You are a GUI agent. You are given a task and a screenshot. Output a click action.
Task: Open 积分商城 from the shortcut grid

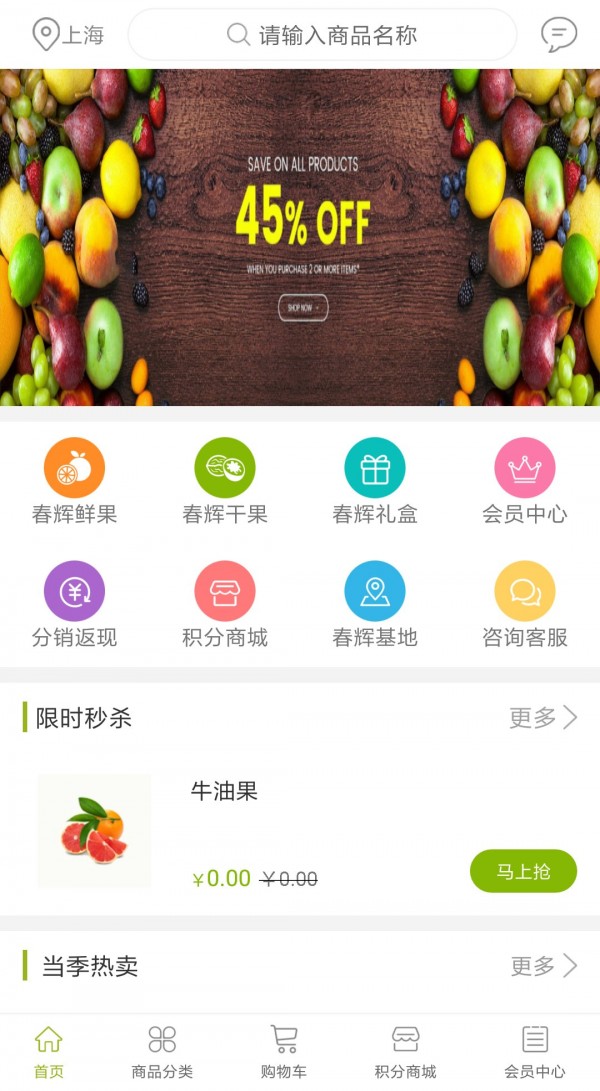[225, 605]
